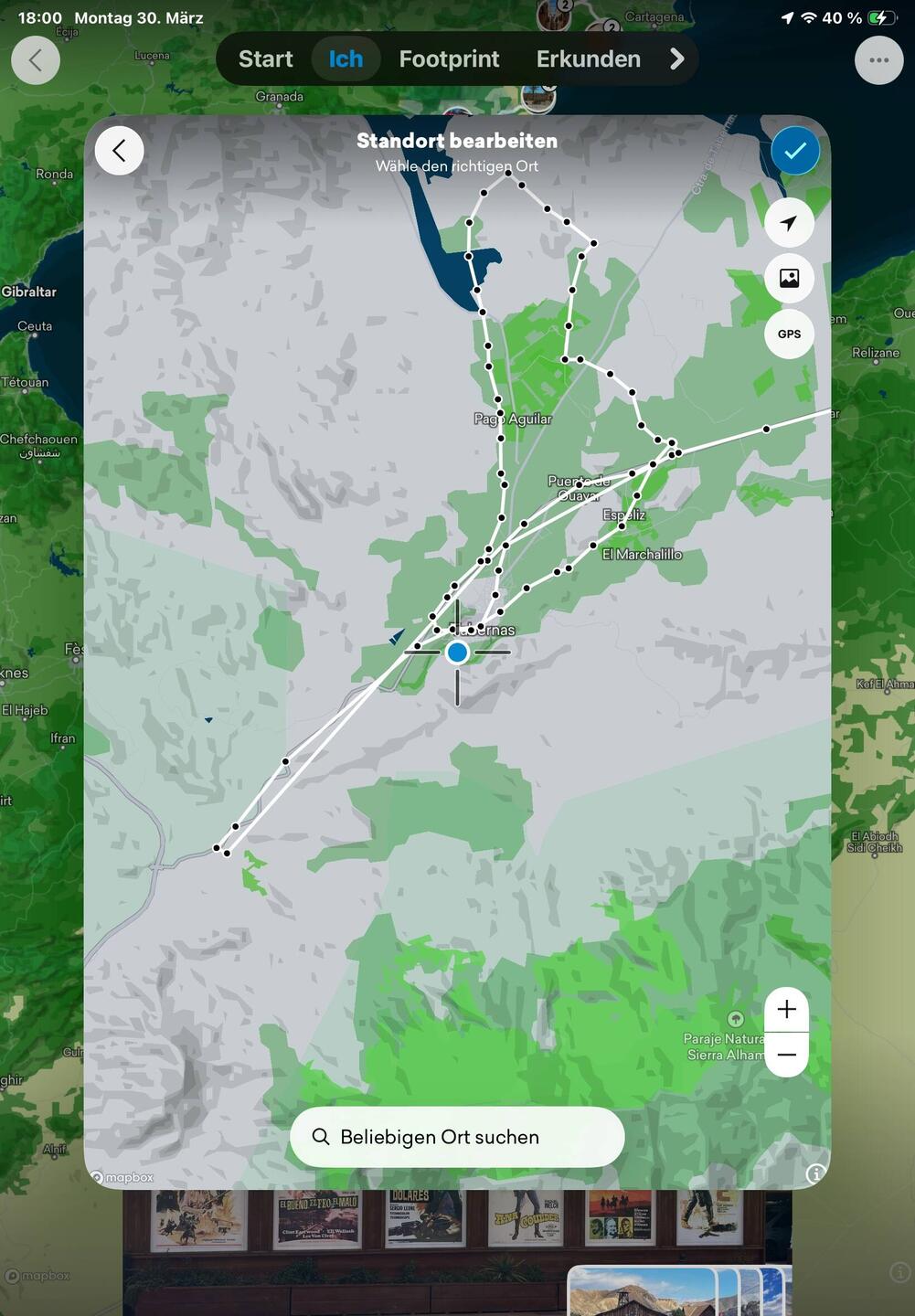Use photo location via image icon
The image size is (915, 1316).
[x=789, y=278]
